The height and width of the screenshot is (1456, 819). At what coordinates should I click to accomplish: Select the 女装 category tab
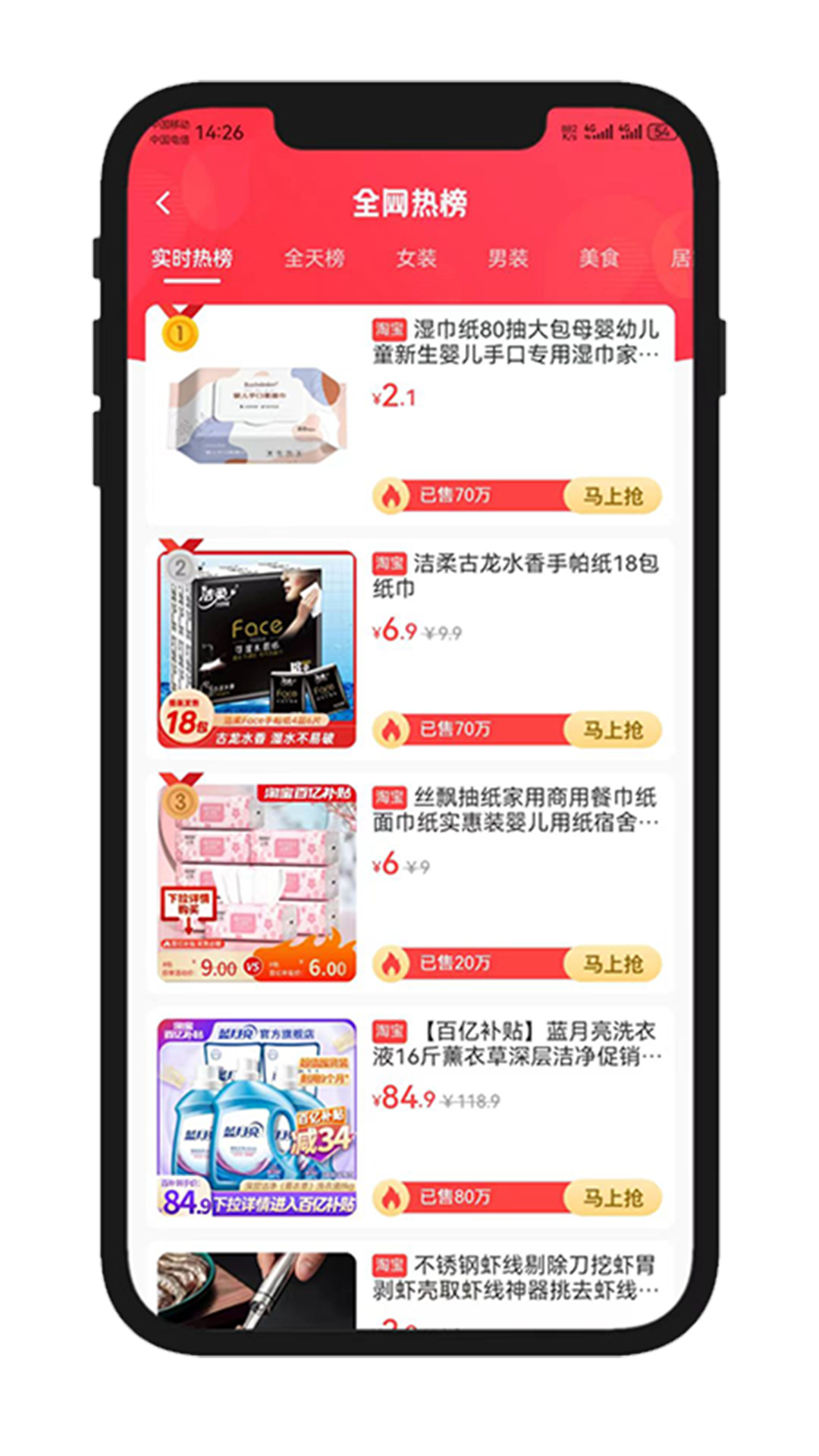[x=416, y=259]
